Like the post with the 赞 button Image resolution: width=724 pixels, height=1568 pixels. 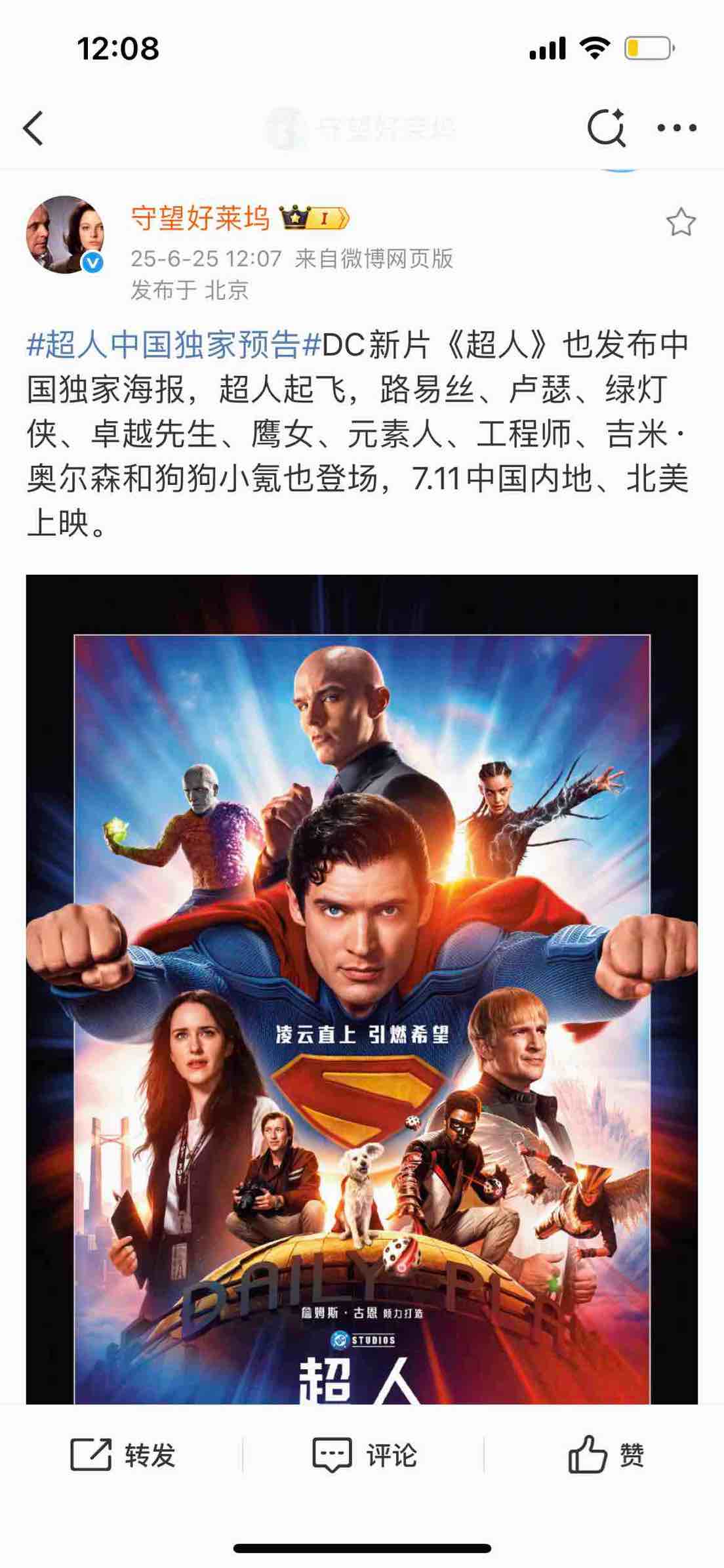point(606,1455)
